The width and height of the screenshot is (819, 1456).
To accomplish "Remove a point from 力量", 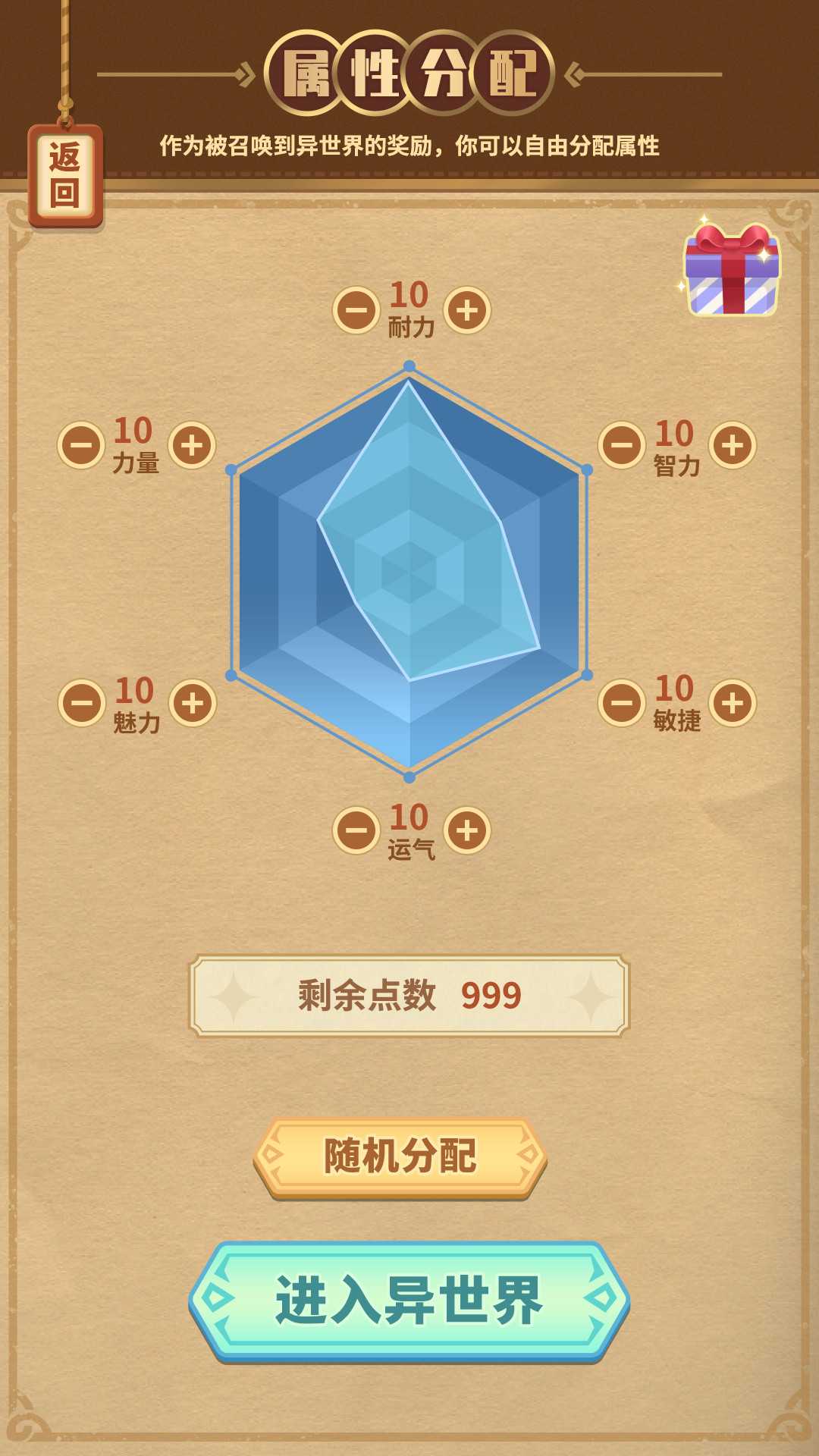I will [x=81, y=445].
